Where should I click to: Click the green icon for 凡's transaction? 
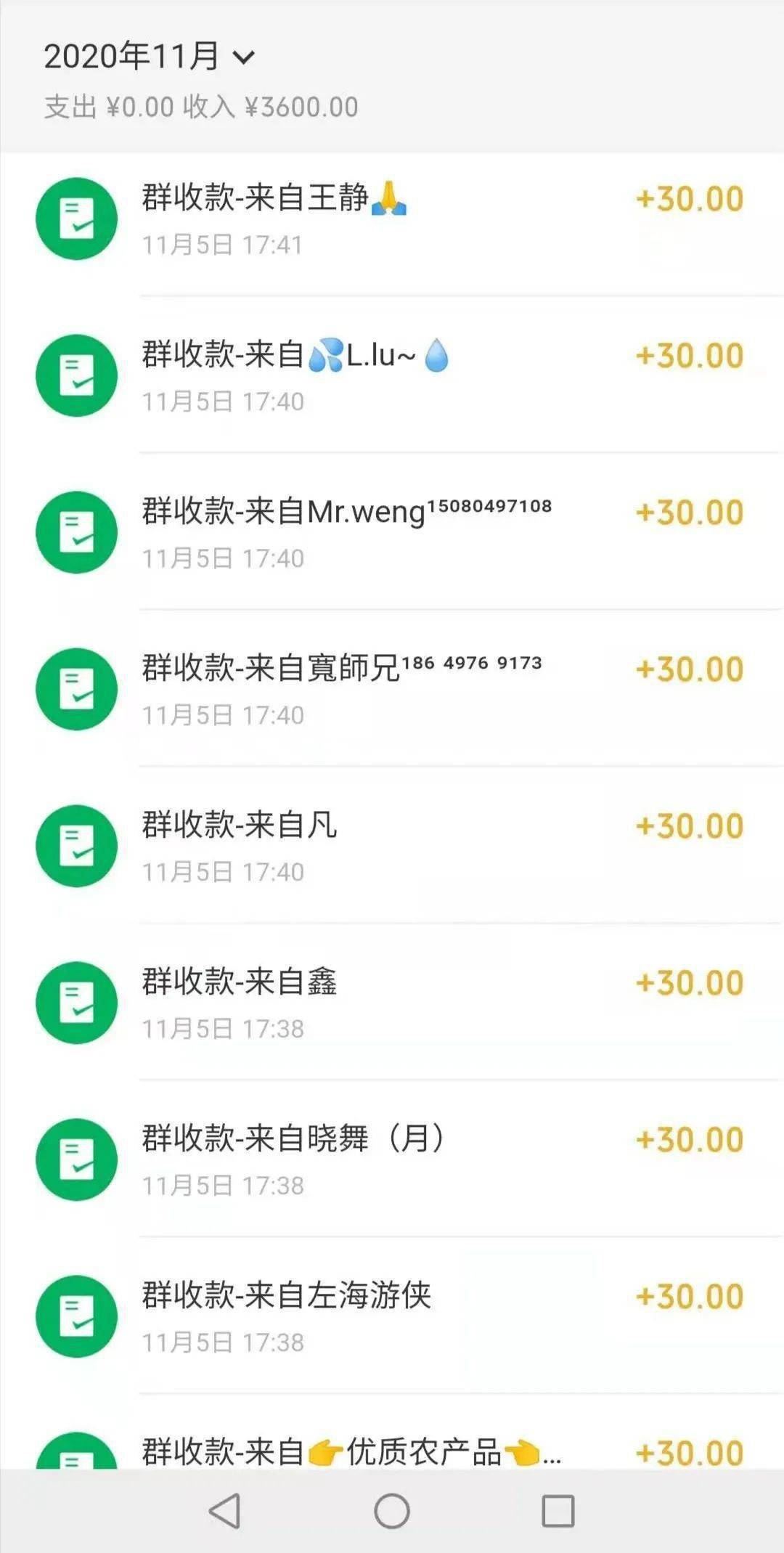76,845
